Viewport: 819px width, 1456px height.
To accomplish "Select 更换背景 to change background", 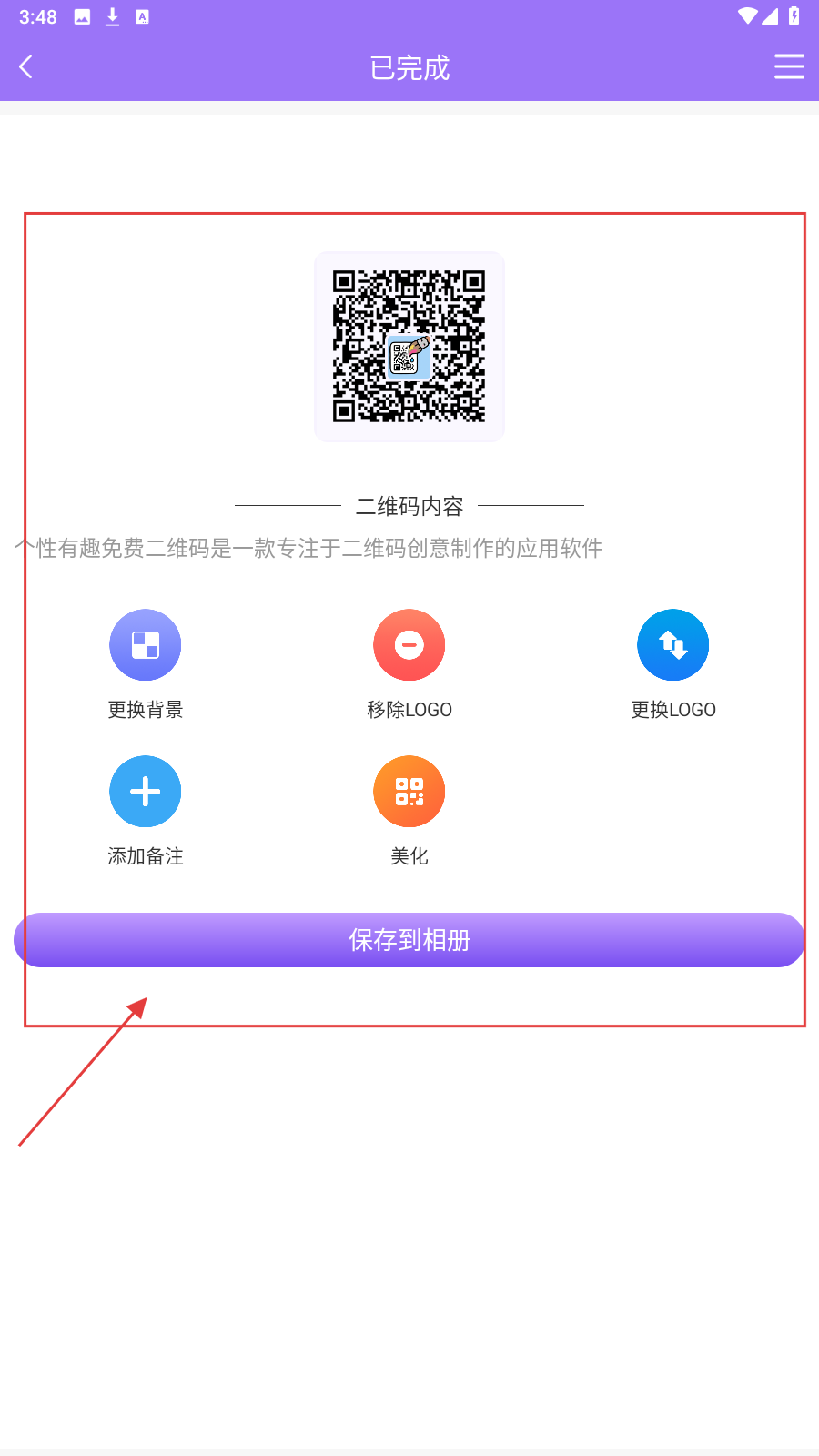I will 146,645.
